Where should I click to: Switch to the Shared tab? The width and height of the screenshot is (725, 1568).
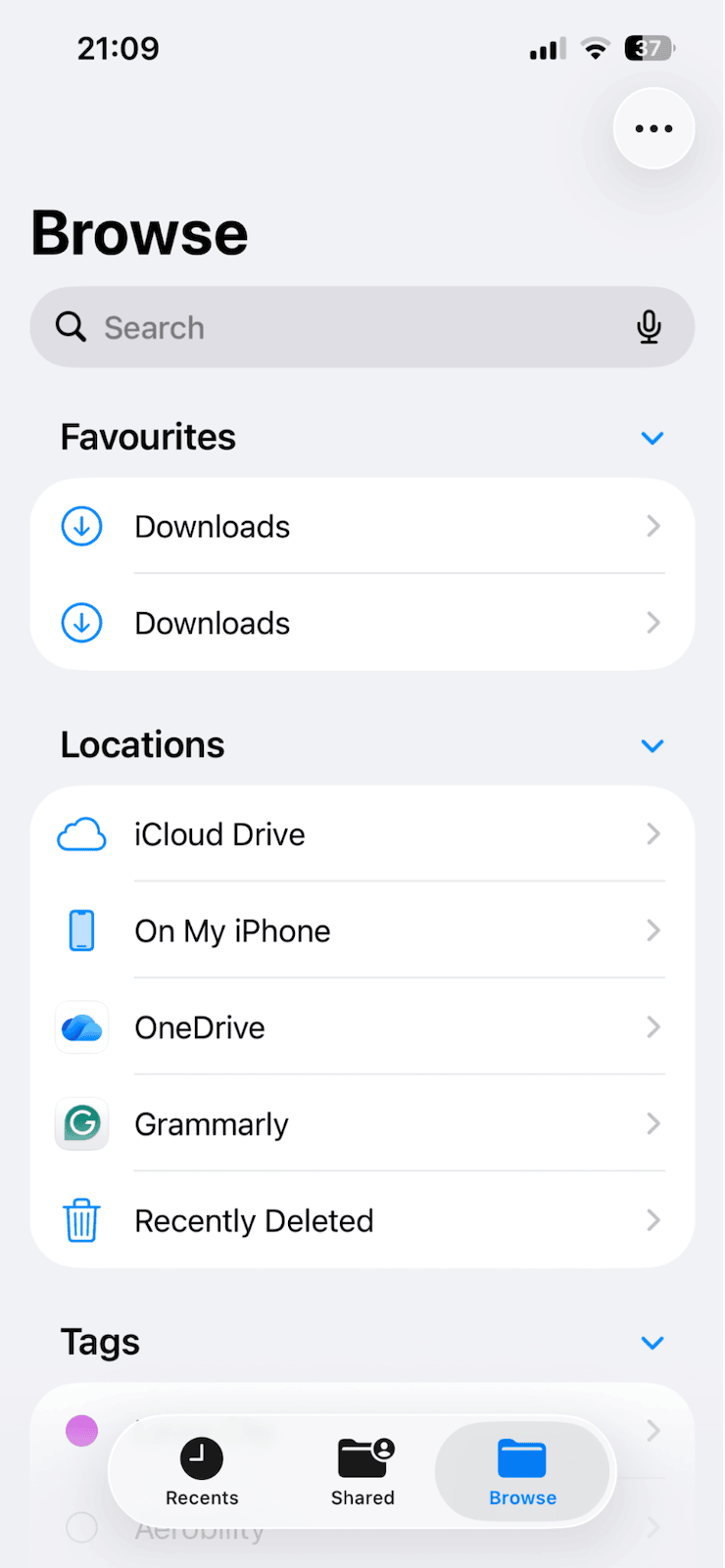coord(362,1472)
